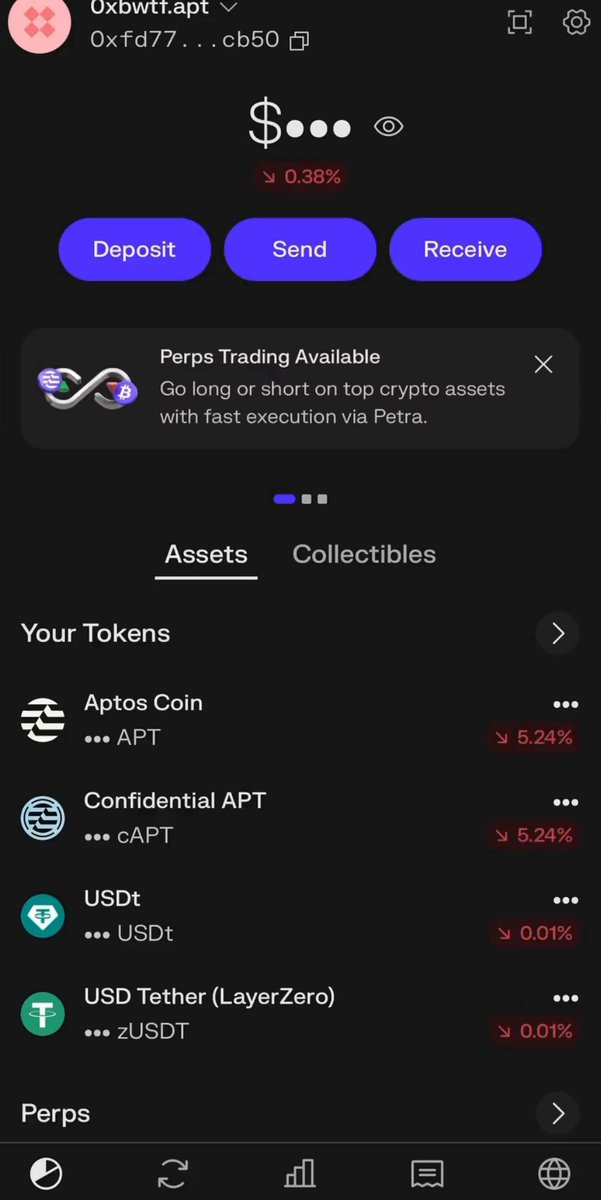This screenshot has width=601, height=1200.
Task: Open the QR scanner icon
Action: coord(519,22)
